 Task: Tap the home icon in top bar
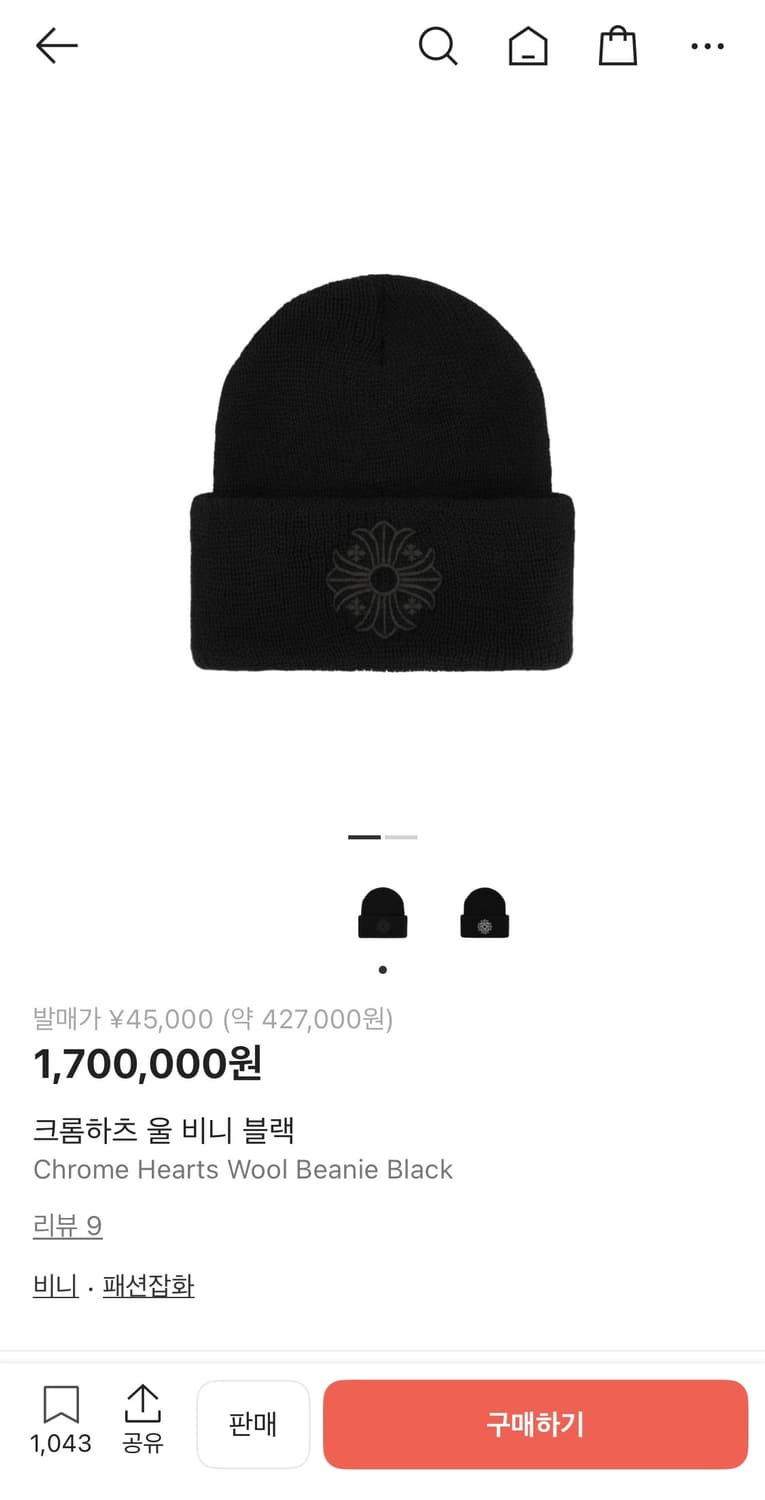[528, 45]
